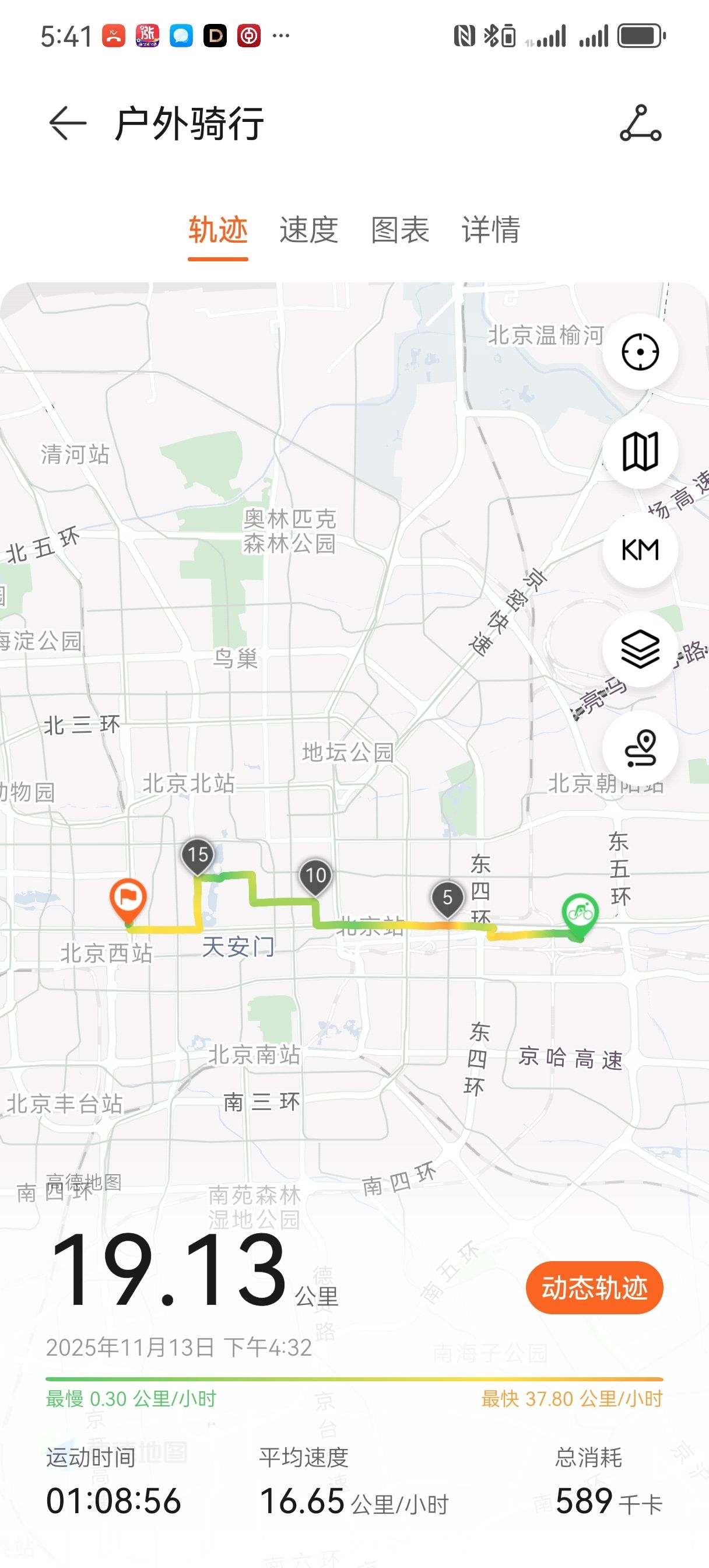Open the 图表 tab
Viewport: 709px width, 1568px height.
(400, 230)
